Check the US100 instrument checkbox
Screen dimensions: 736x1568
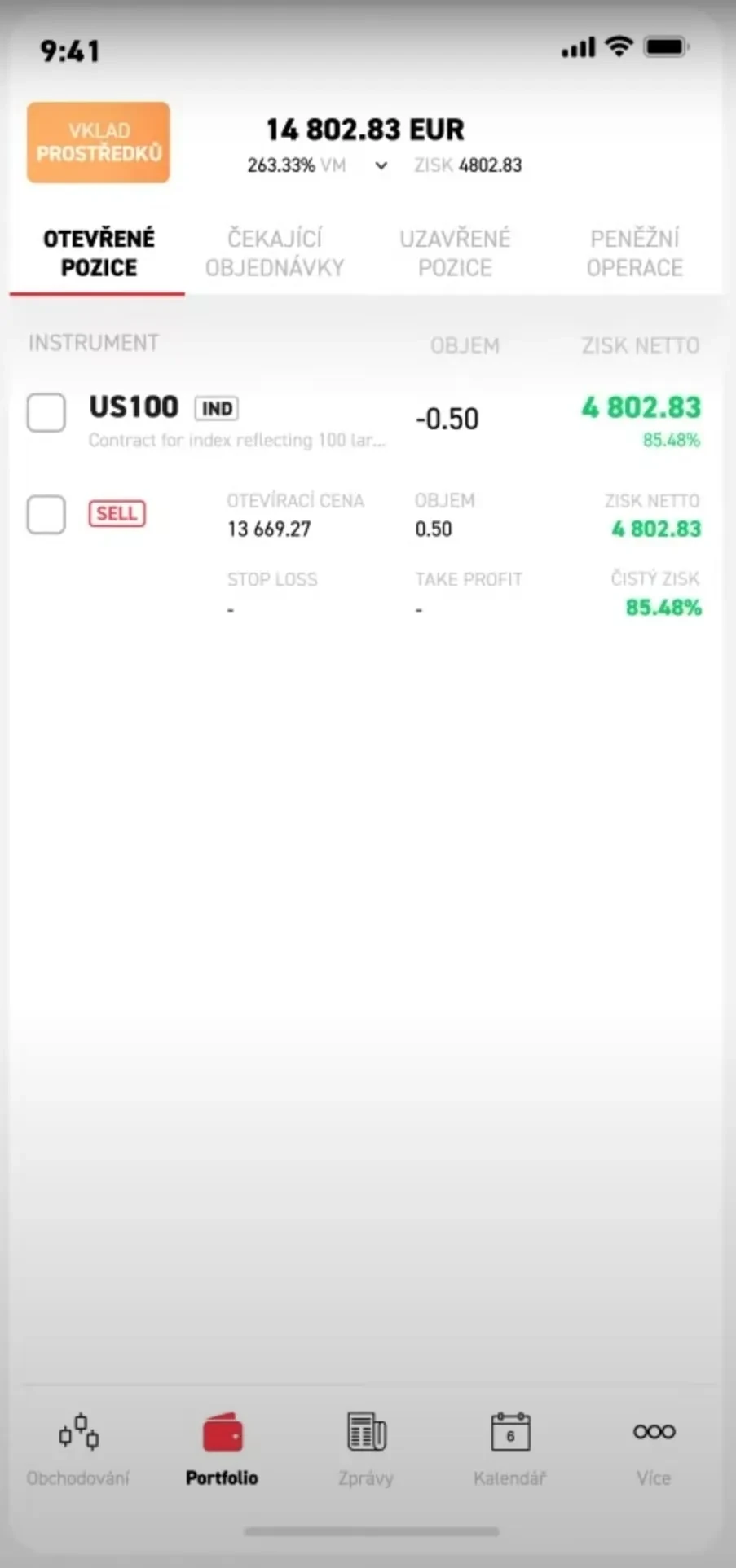click(x=46, y=413)
